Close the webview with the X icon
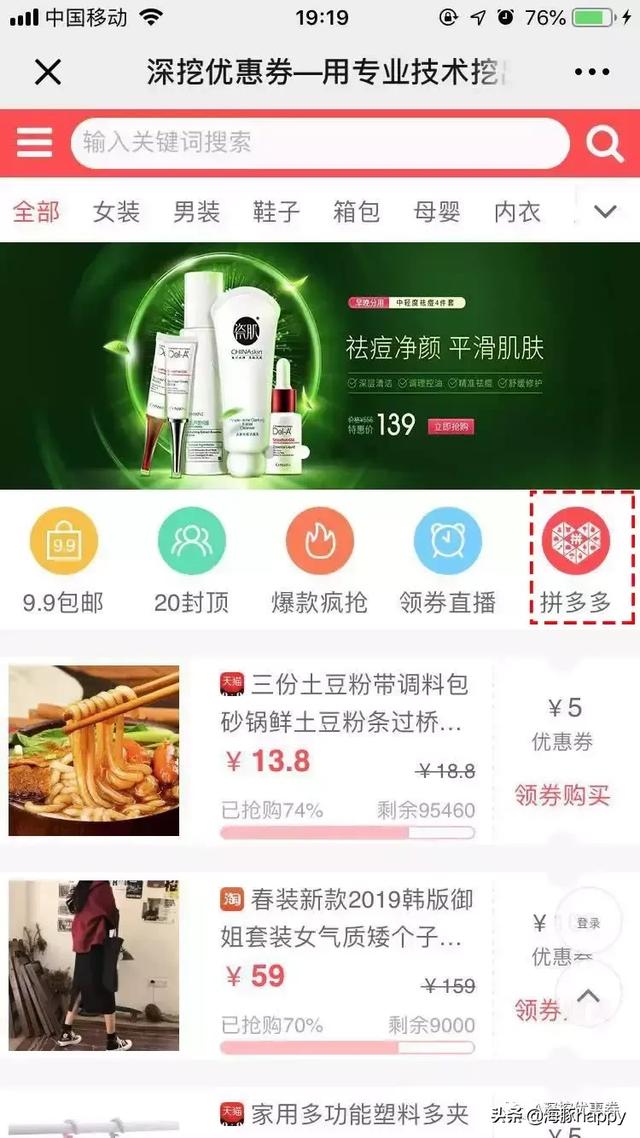 tap(47, 72)
